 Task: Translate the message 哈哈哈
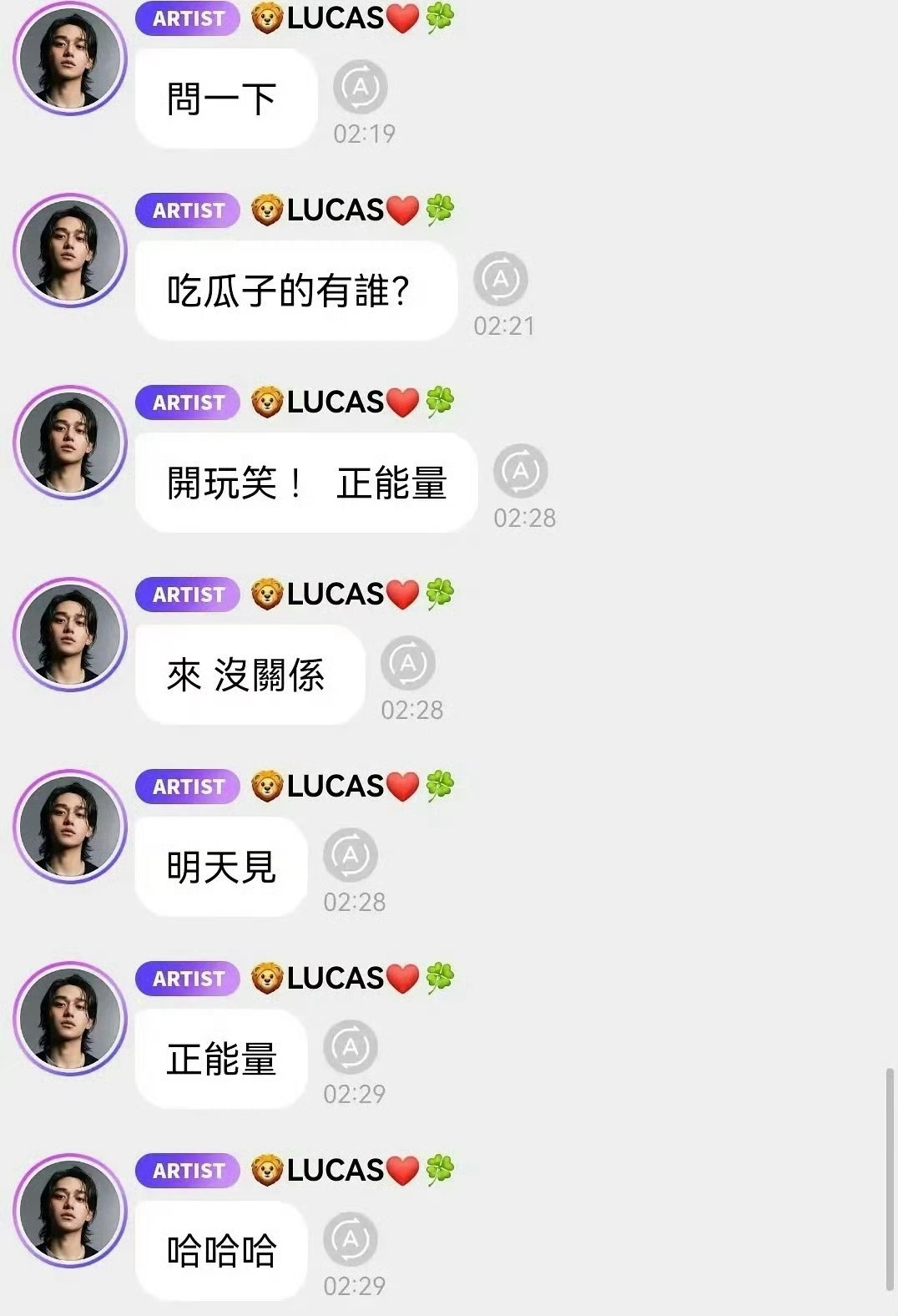[351, 1239]
